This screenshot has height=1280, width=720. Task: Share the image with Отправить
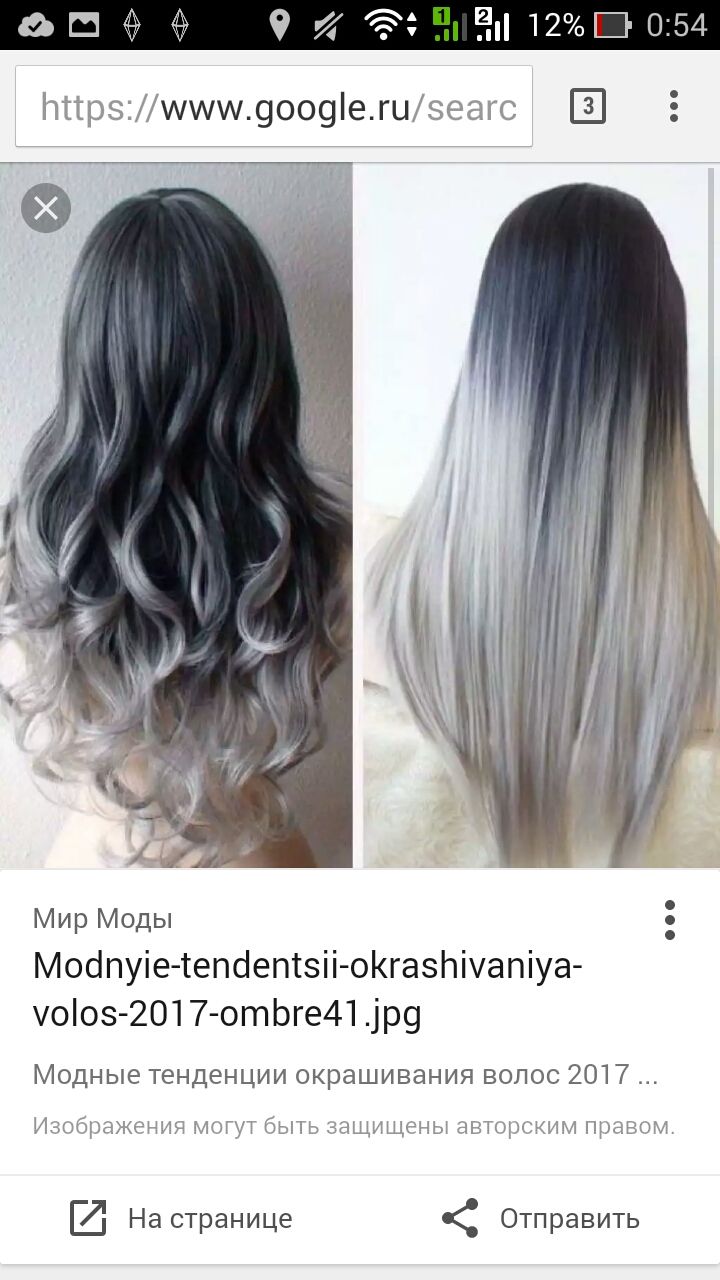pos(540,1218)
